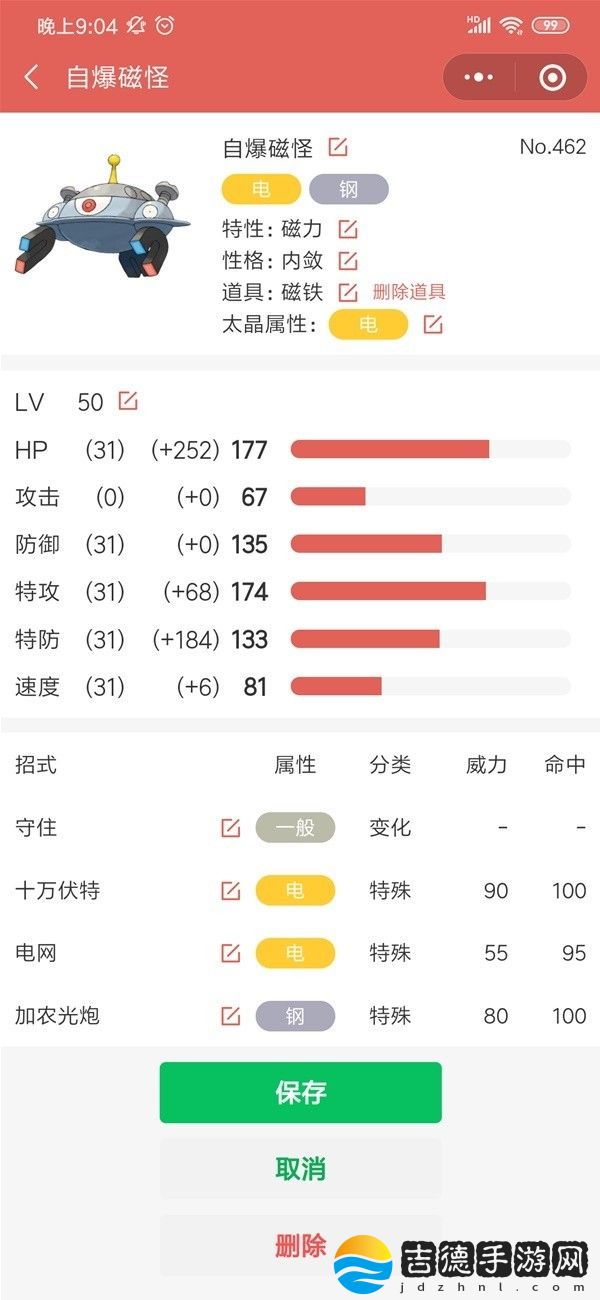600x1300 pixels.
Task: Edit the 特性 磁力 ability
Action: (347, 229)
